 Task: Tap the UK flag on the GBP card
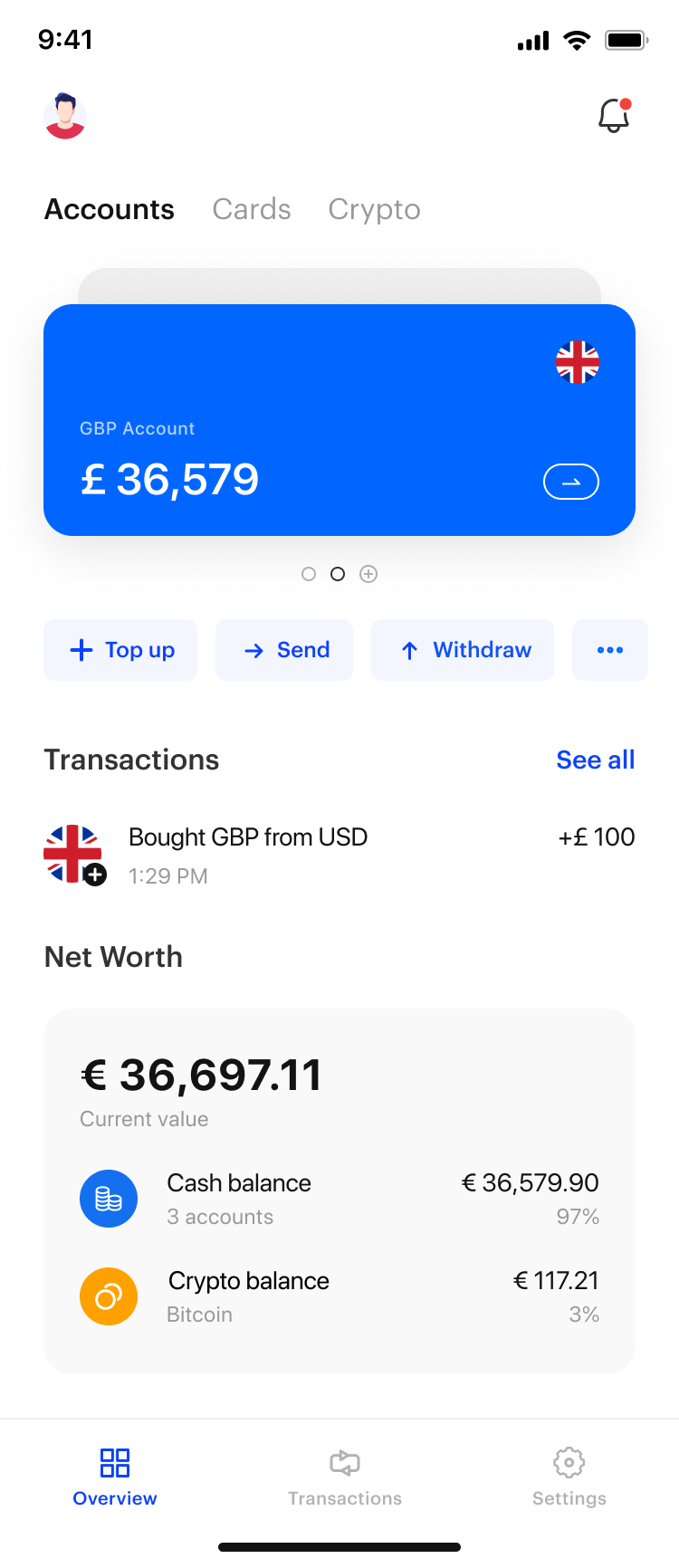point(577,362)
